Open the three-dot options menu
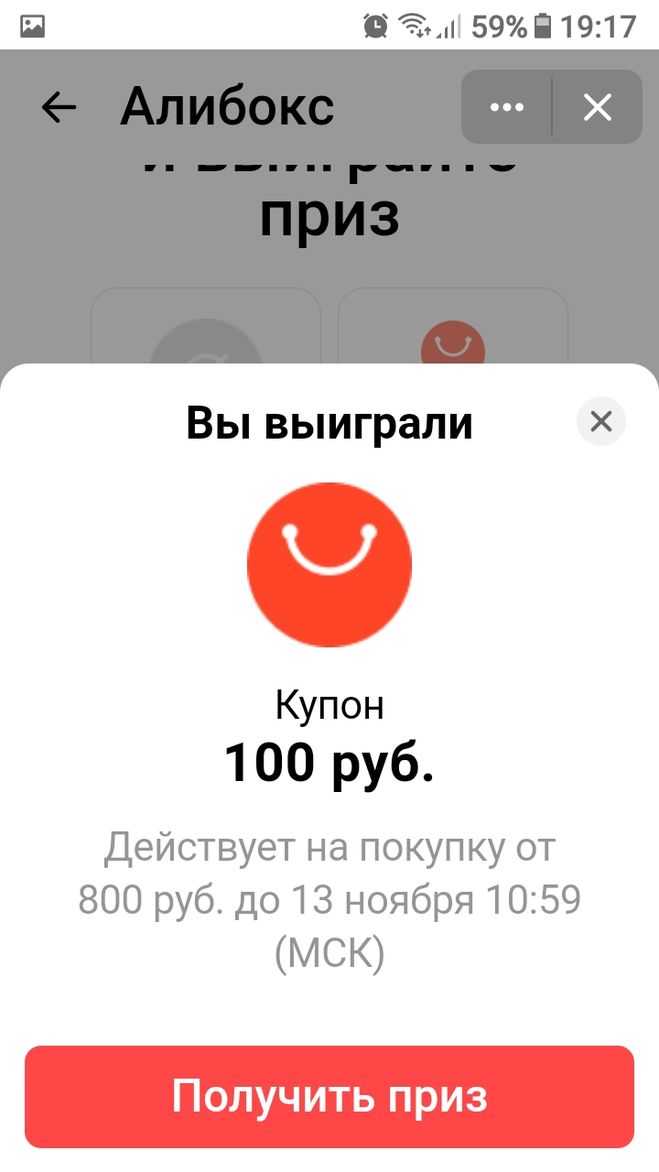This screenshot has height=1172, width=659. 507,107
